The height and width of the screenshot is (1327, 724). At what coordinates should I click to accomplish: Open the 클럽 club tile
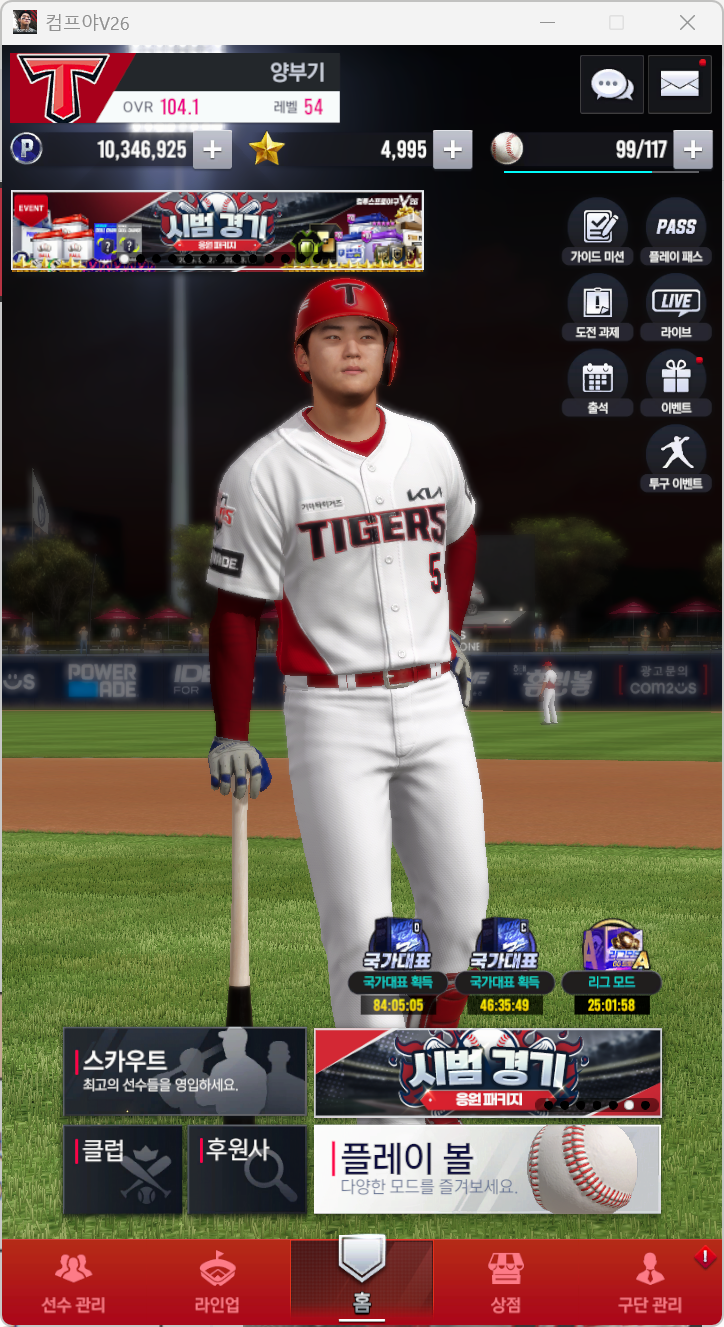pyautogui.click(x=122, y=1170)
